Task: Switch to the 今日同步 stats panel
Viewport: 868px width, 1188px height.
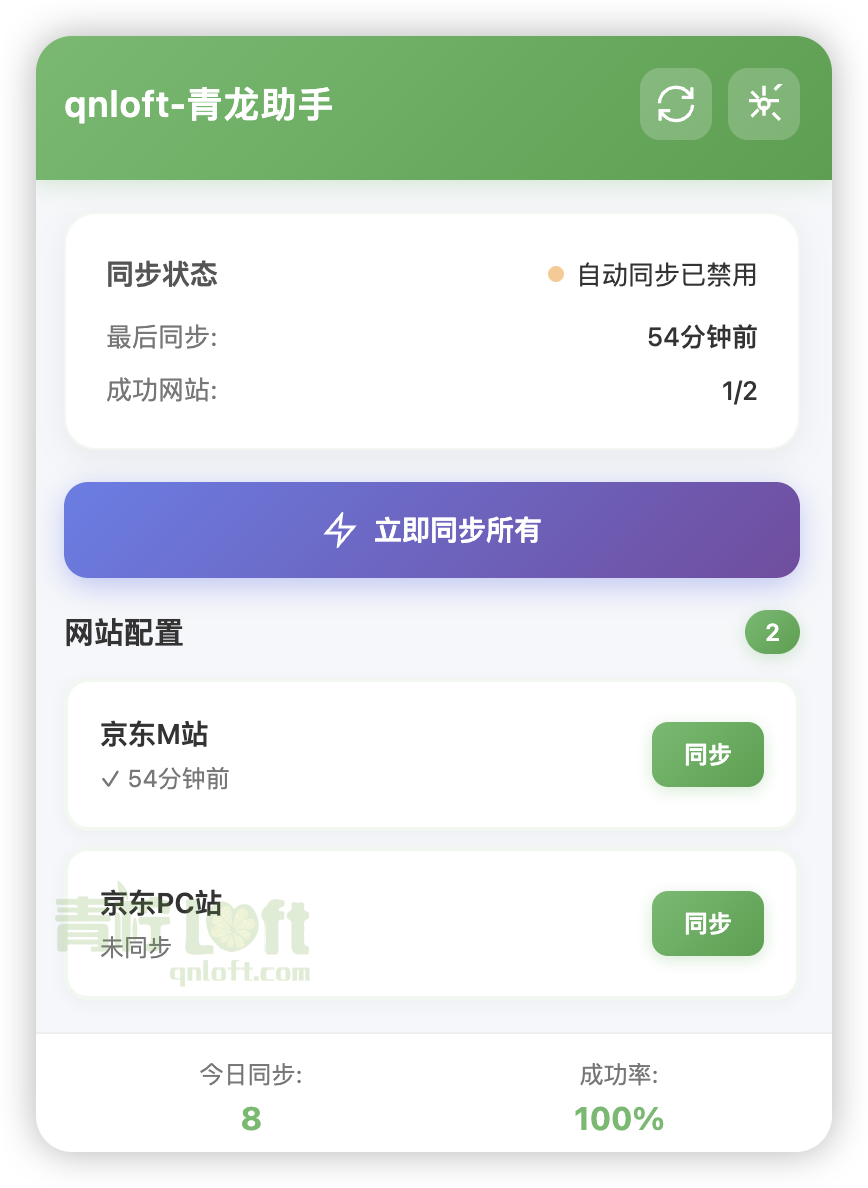Action: click(250, 1096)
